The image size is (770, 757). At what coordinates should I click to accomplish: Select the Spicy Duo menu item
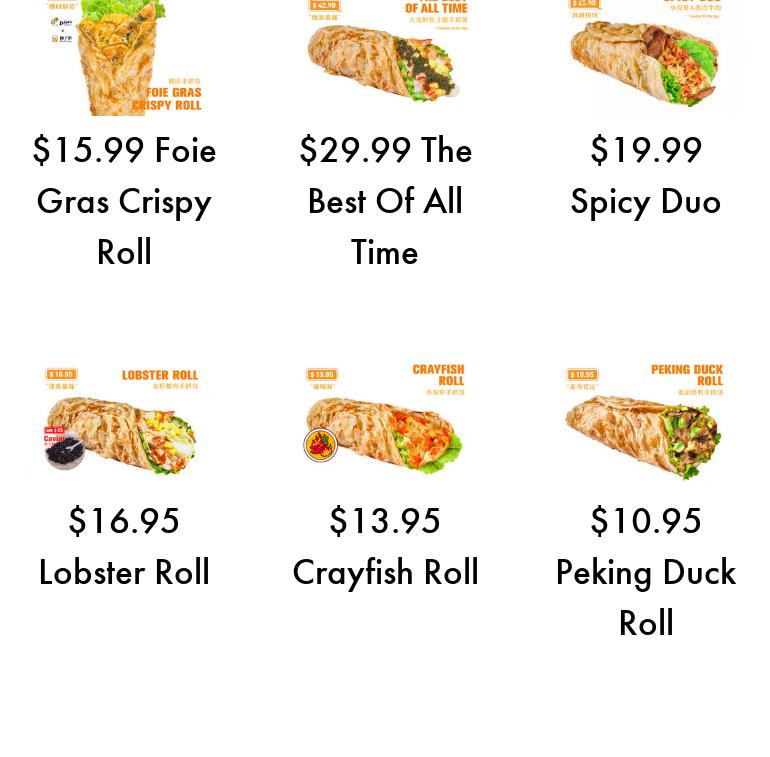pos(645,176)
